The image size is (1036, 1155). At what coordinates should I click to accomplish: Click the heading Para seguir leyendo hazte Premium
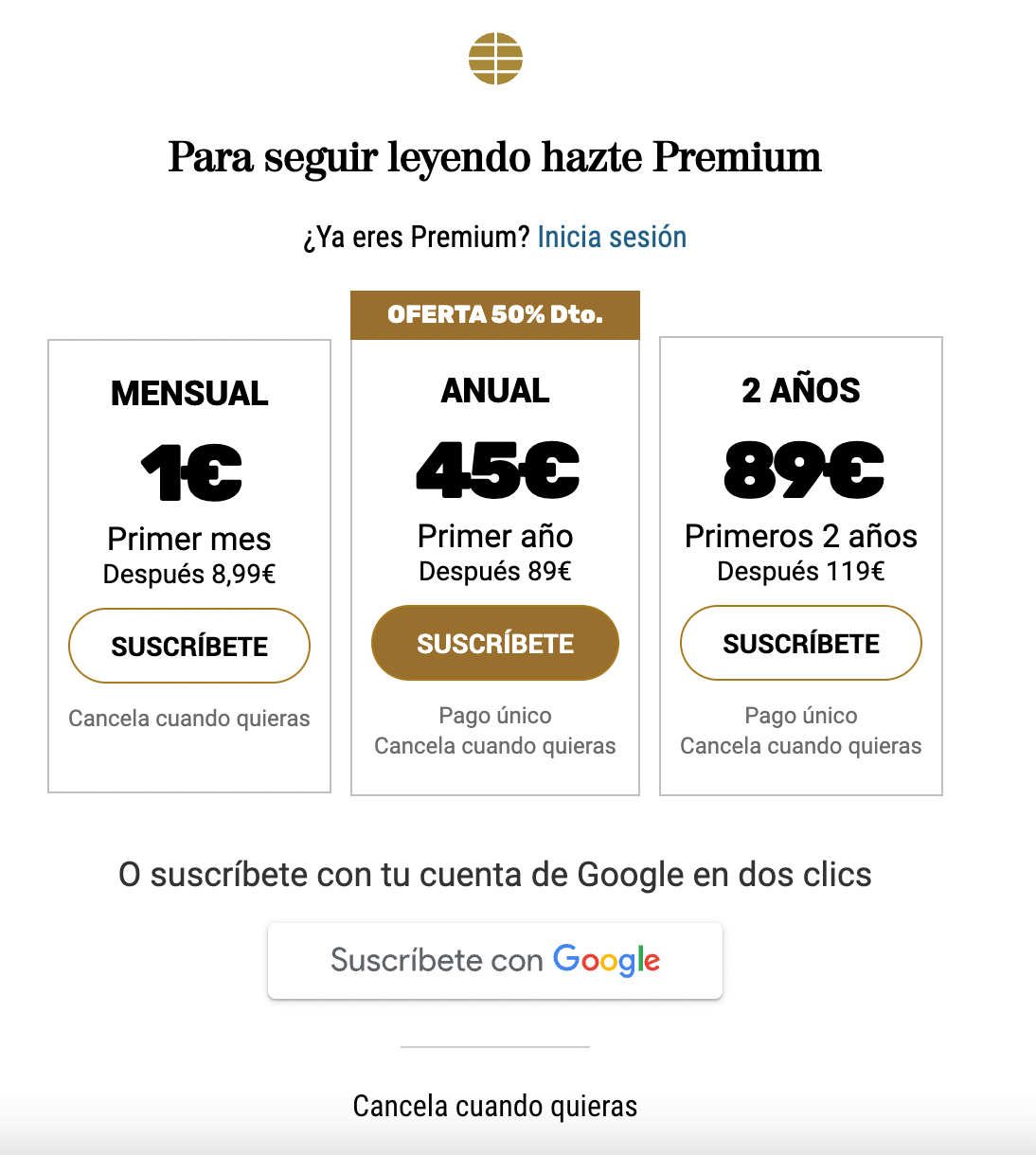pos(494,157)
